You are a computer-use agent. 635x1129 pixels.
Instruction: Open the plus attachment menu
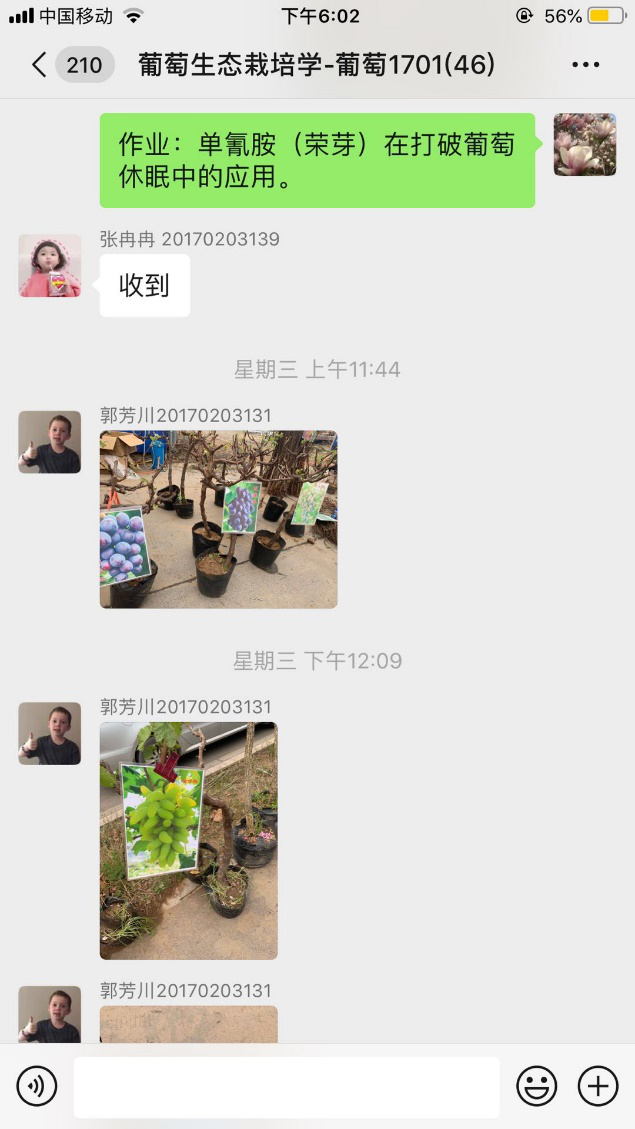pos(598,1086)
